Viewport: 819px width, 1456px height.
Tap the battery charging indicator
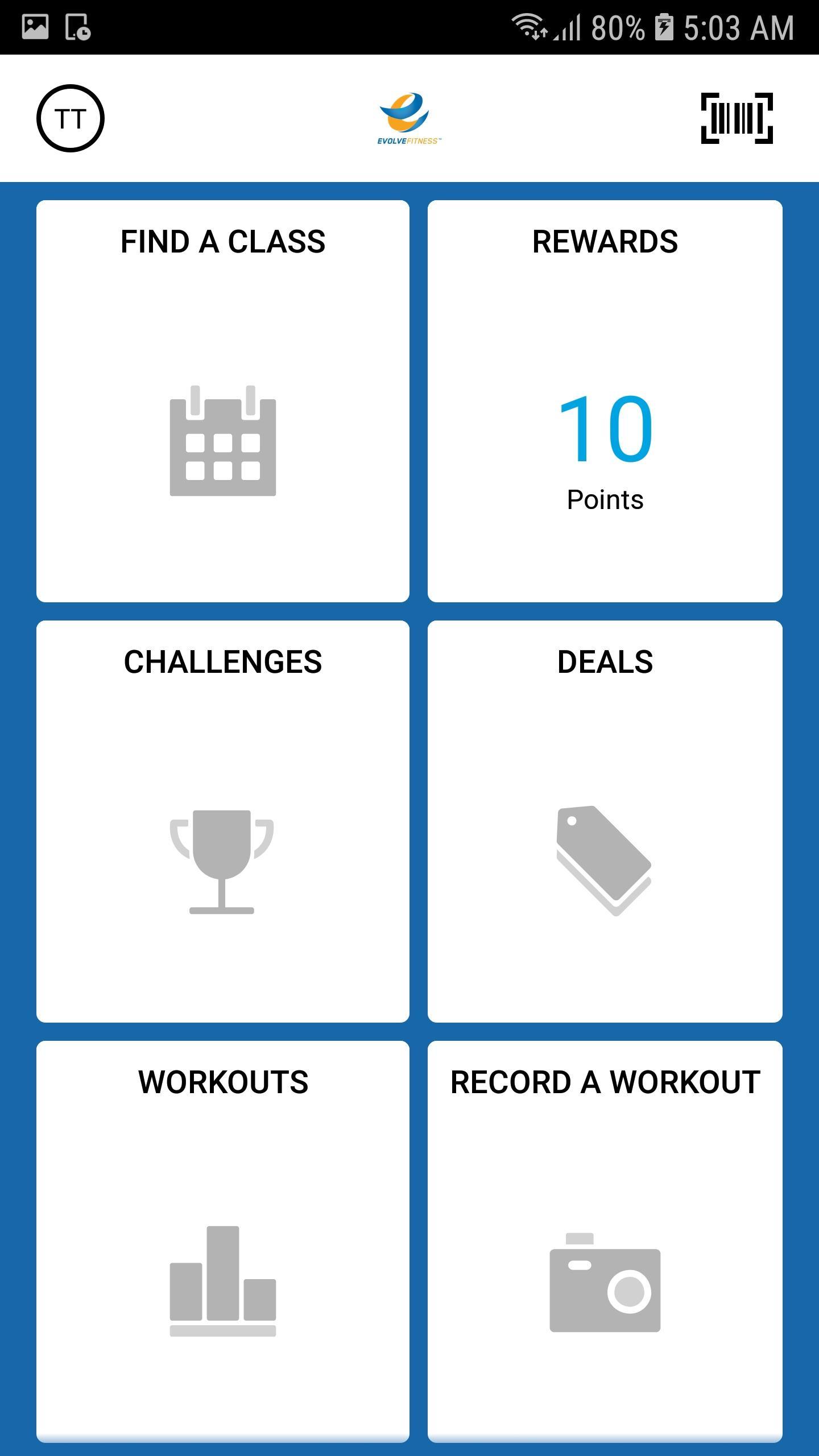(x=663, y=27)
